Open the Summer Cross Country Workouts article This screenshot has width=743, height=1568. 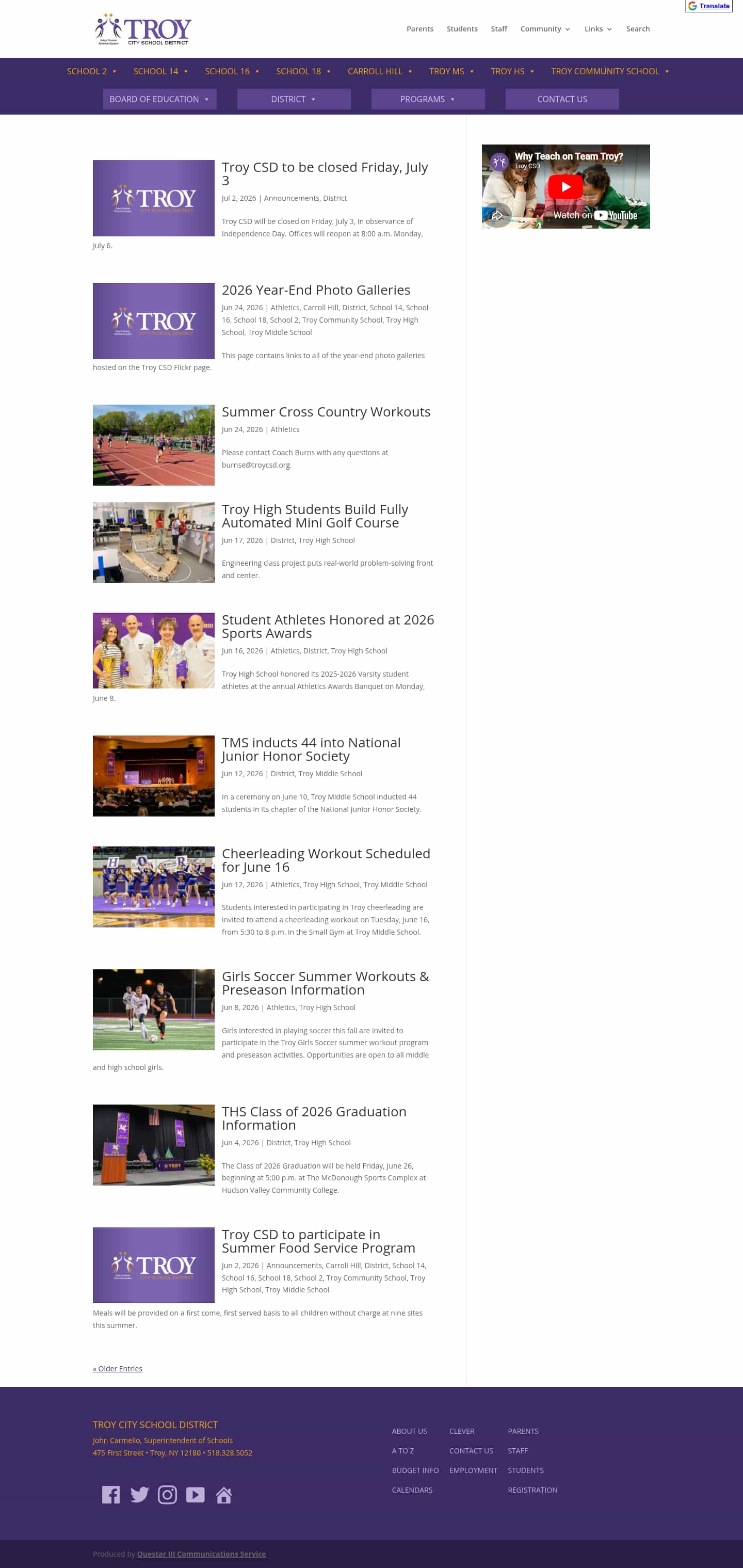point(326,412)
